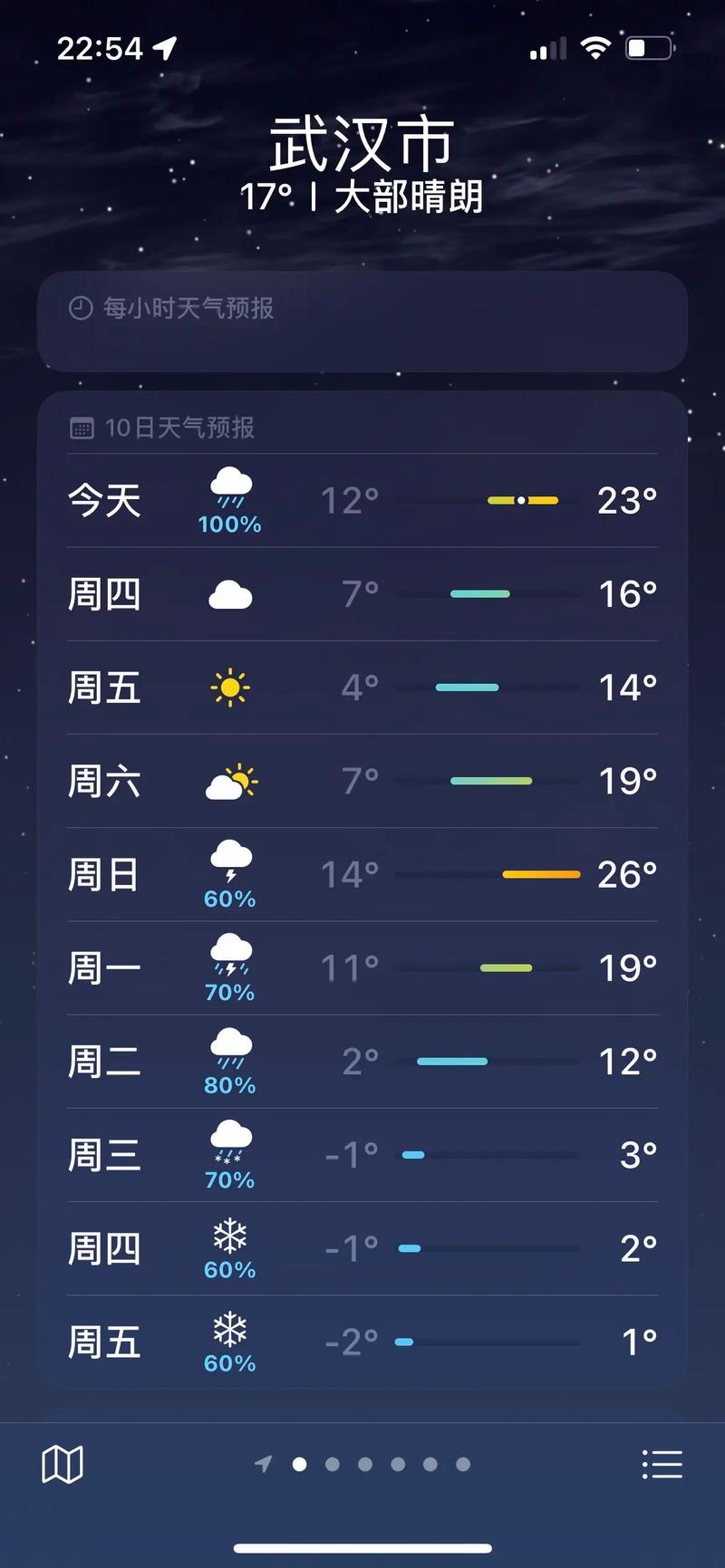
Task: Tap the second page indicator dot
Action: pyautogui.click(x=333, y=1464)
